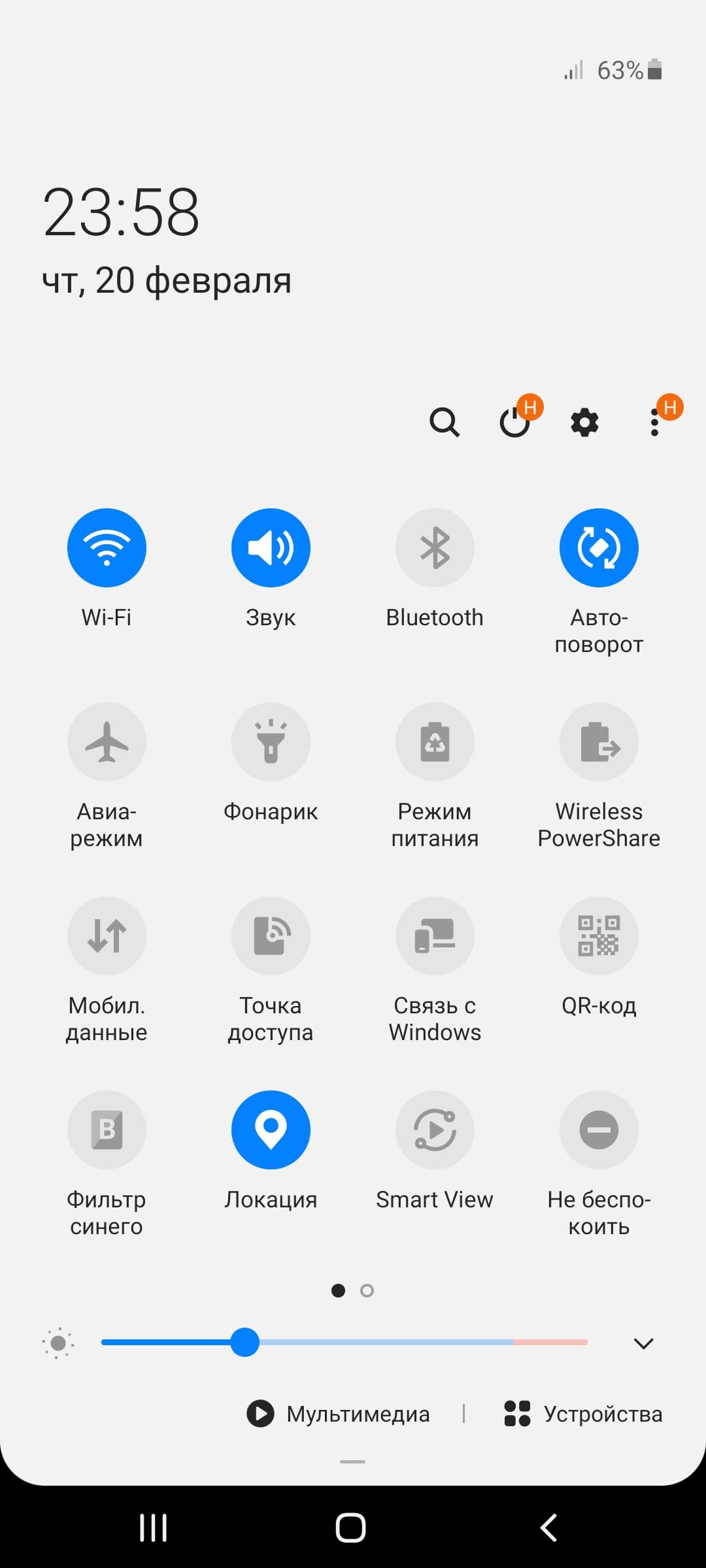Turn on Авиарежим airplane mode
The image size is (706, 1568).
(x=107, y=742)
